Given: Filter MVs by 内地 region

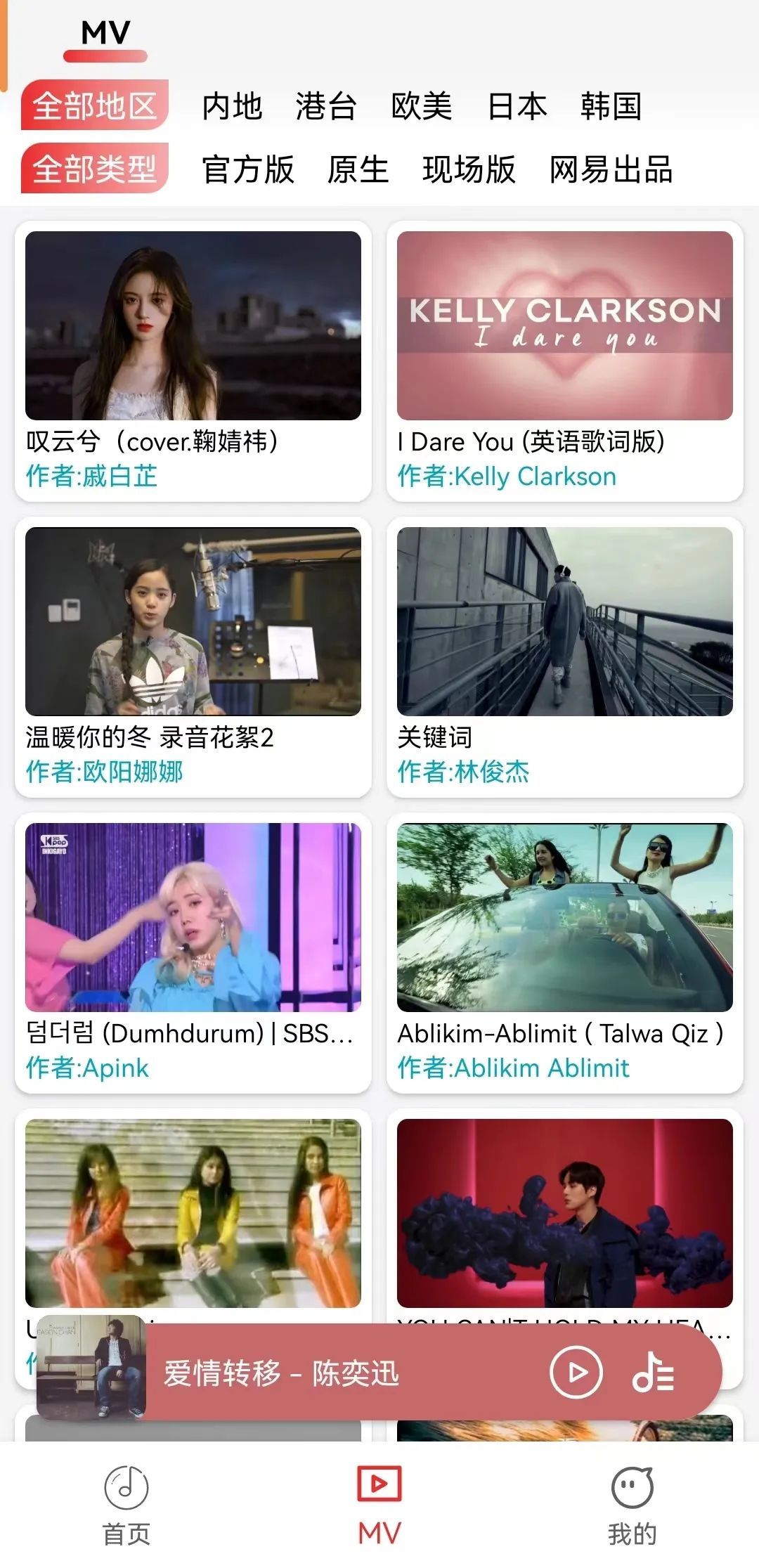Looking at the screenshot, I should tap(232, 107).
